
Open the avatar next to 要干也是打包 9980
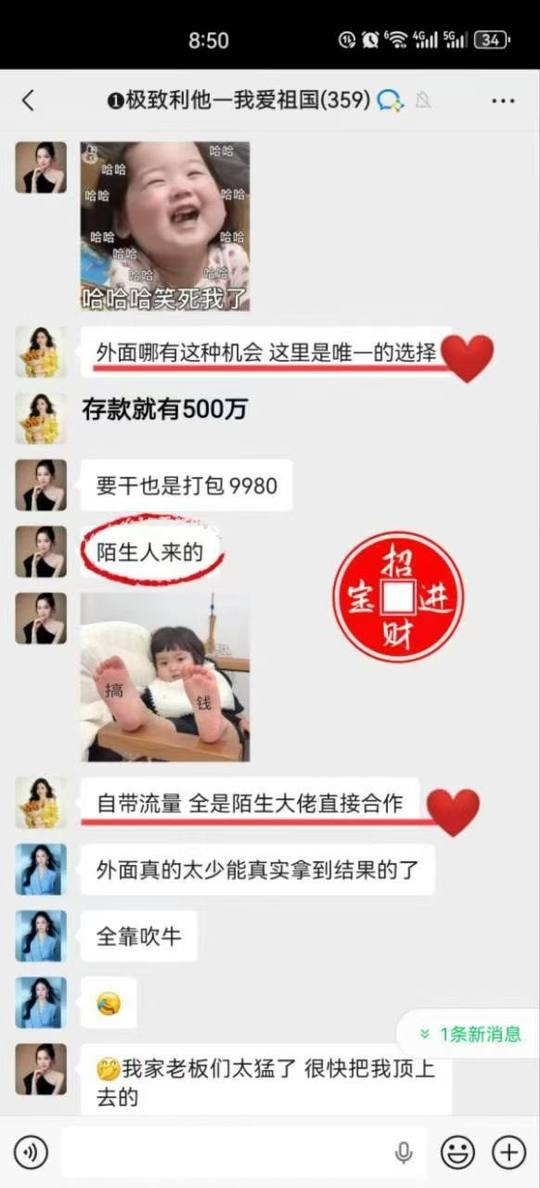tap(41, 485)
